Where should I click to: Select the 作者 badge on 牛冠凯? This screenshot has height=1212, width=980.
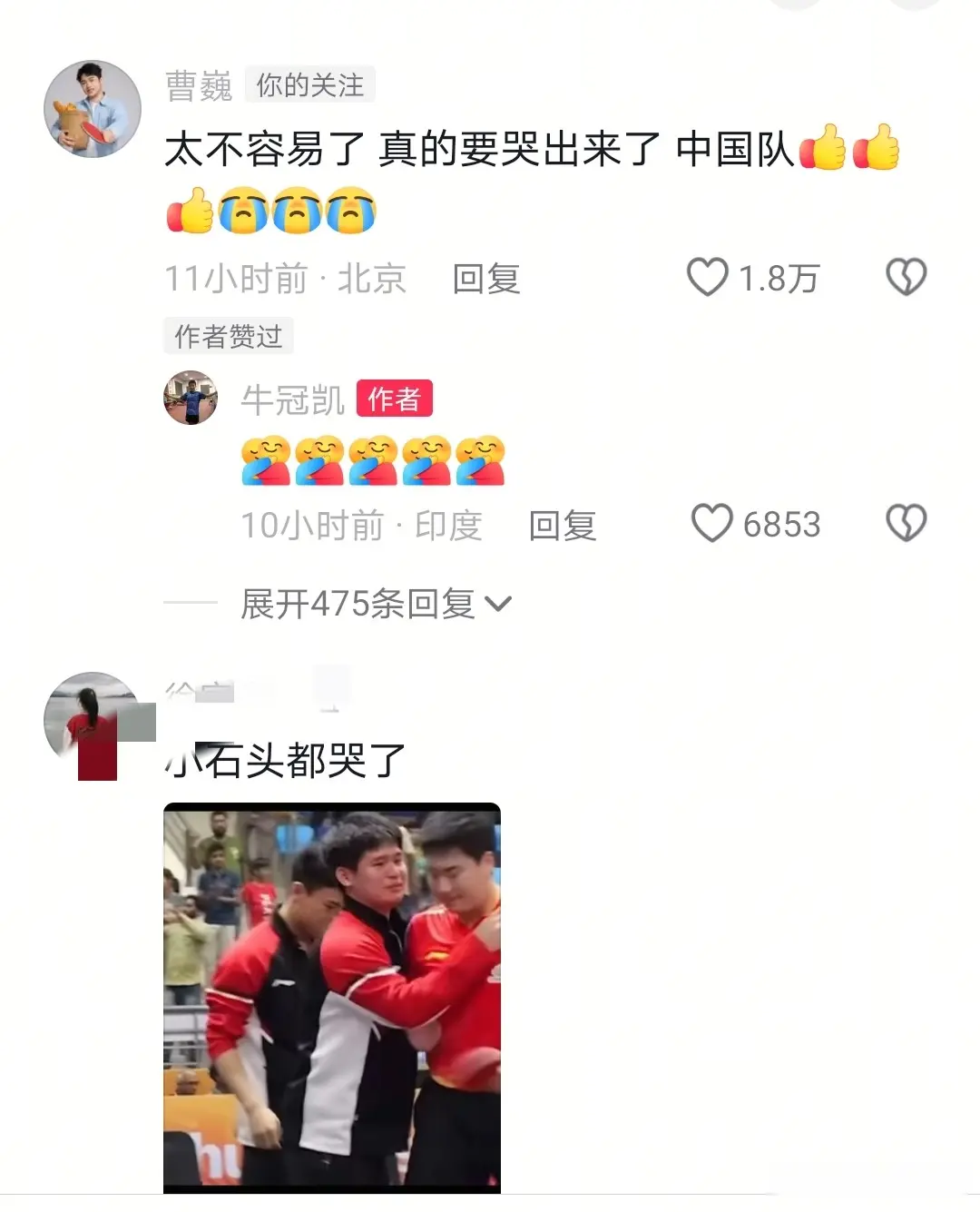tap(397, 399)
